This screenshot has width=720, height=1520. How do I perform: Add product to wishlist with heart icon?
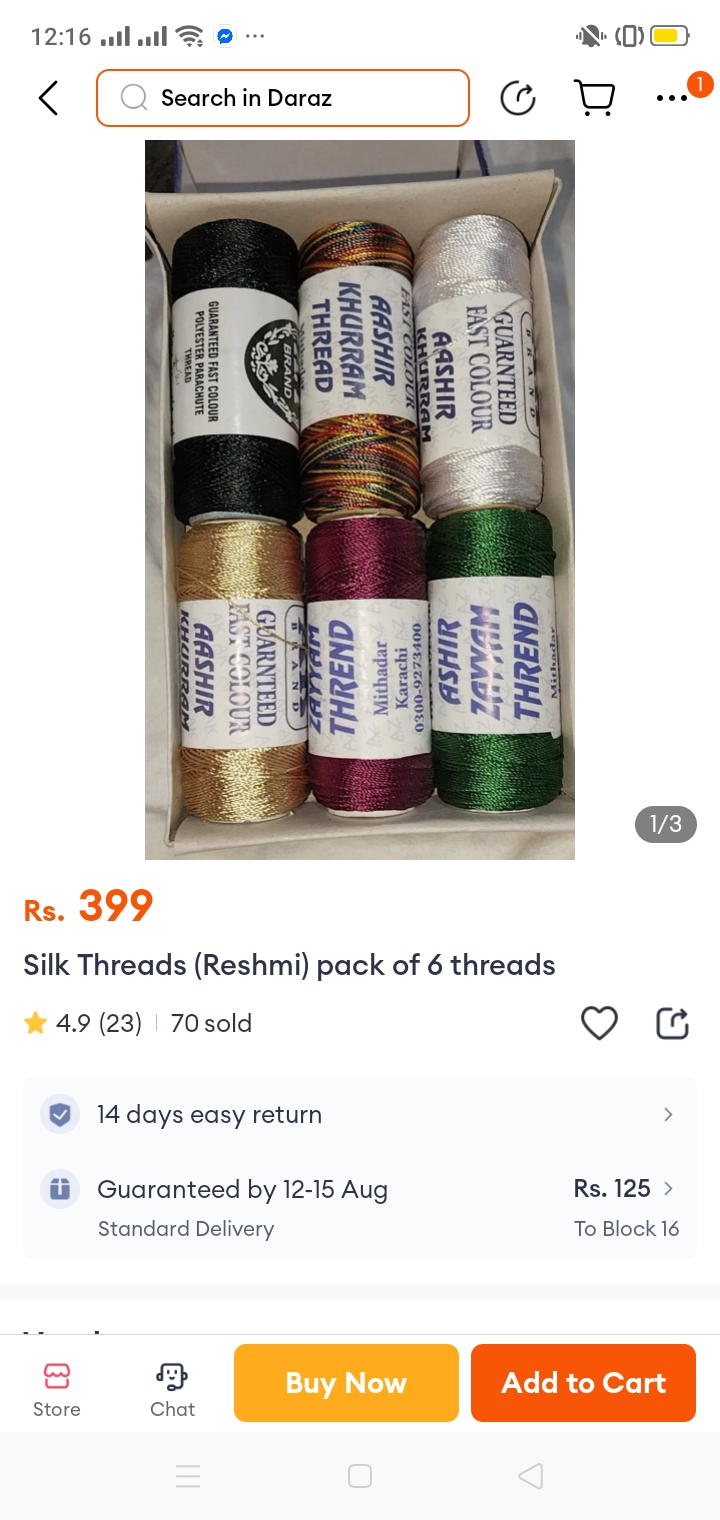[599, 1023]
